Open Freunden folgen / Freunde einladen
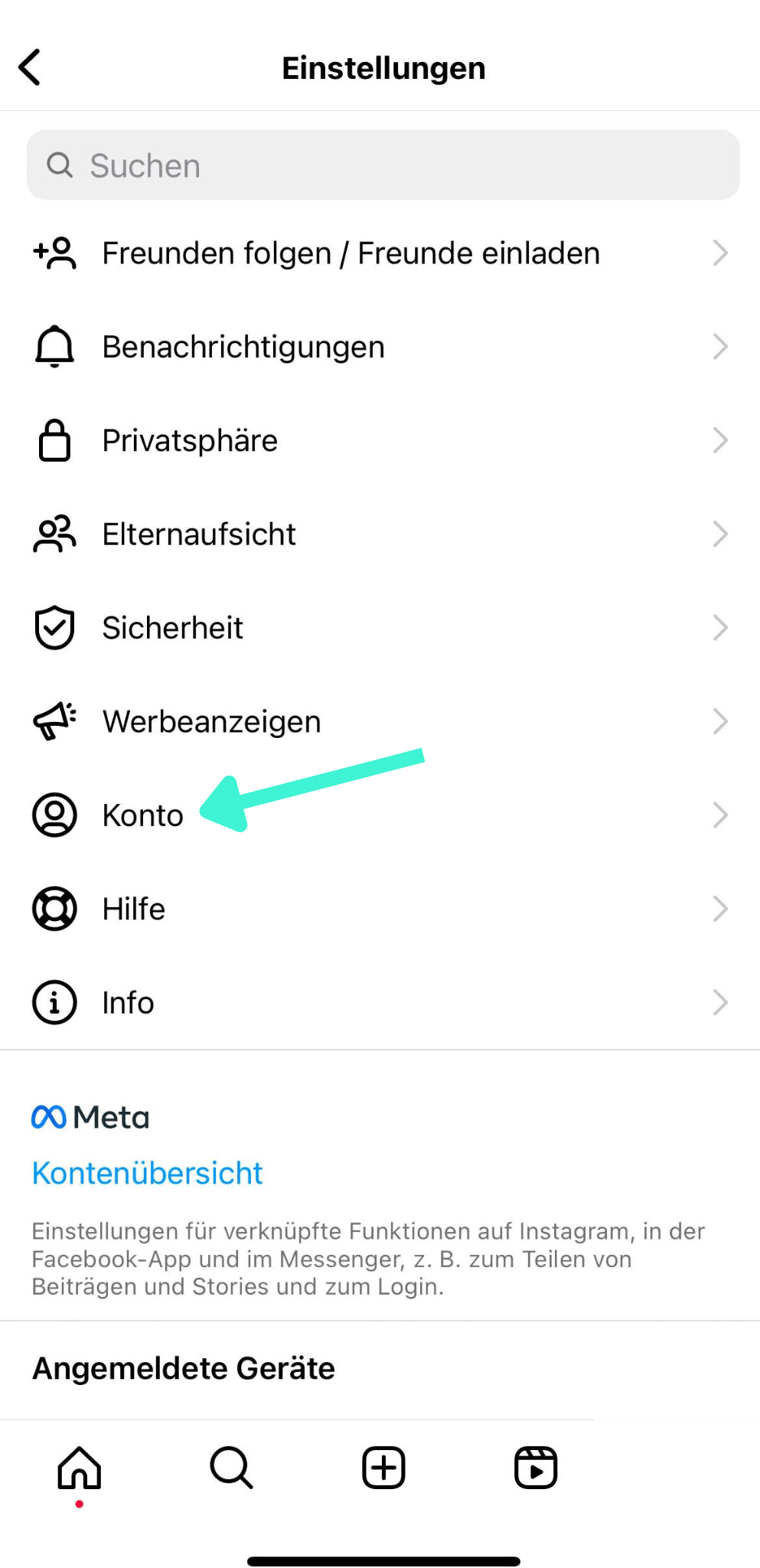The height and width of the screenshot is (1568, 760). pyautogui.click(x=380, y=253)
